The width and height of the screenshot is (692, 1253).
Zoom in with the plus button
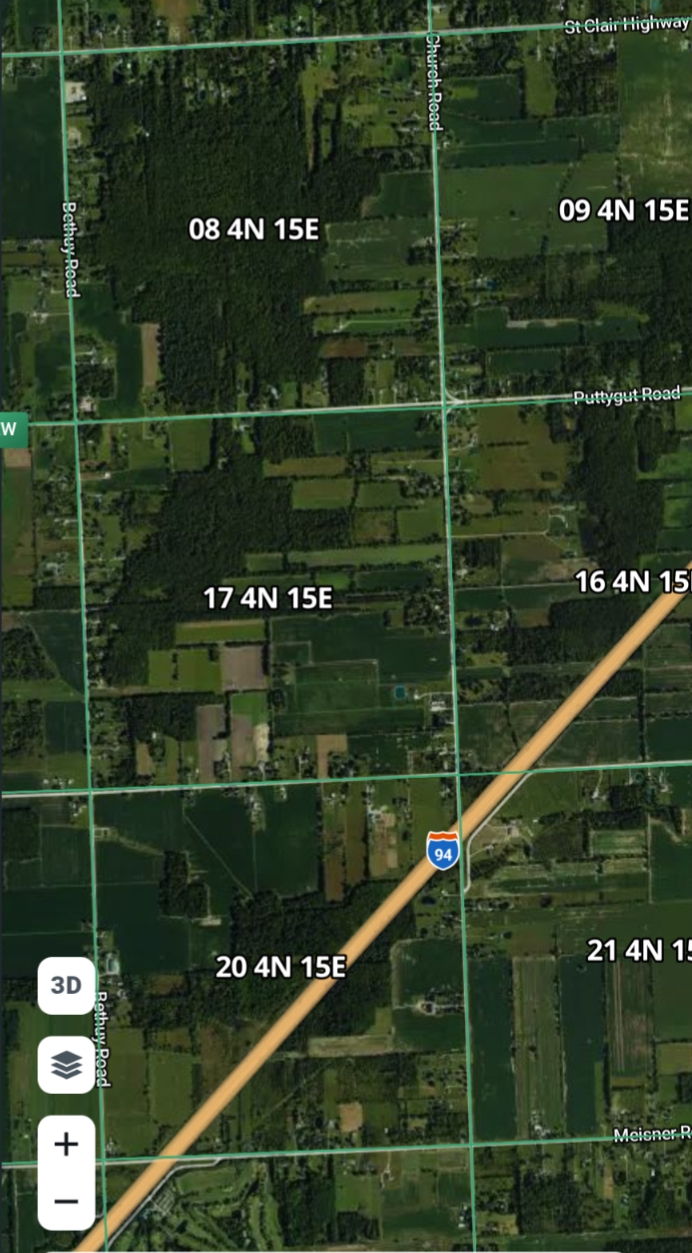pyautogui.click(x=66, y=1145)
